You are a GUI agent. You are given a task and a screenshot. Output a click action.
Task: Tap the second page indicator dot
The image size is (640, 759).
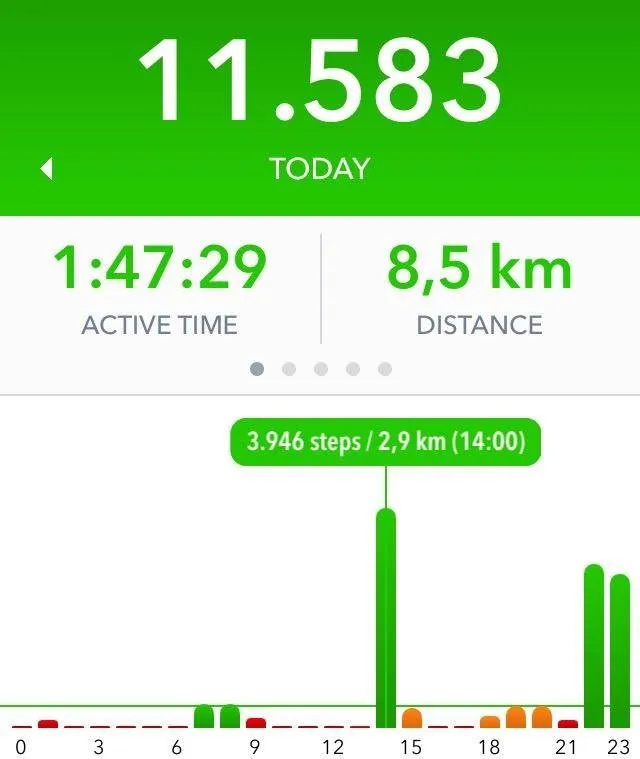pos(289,369)
